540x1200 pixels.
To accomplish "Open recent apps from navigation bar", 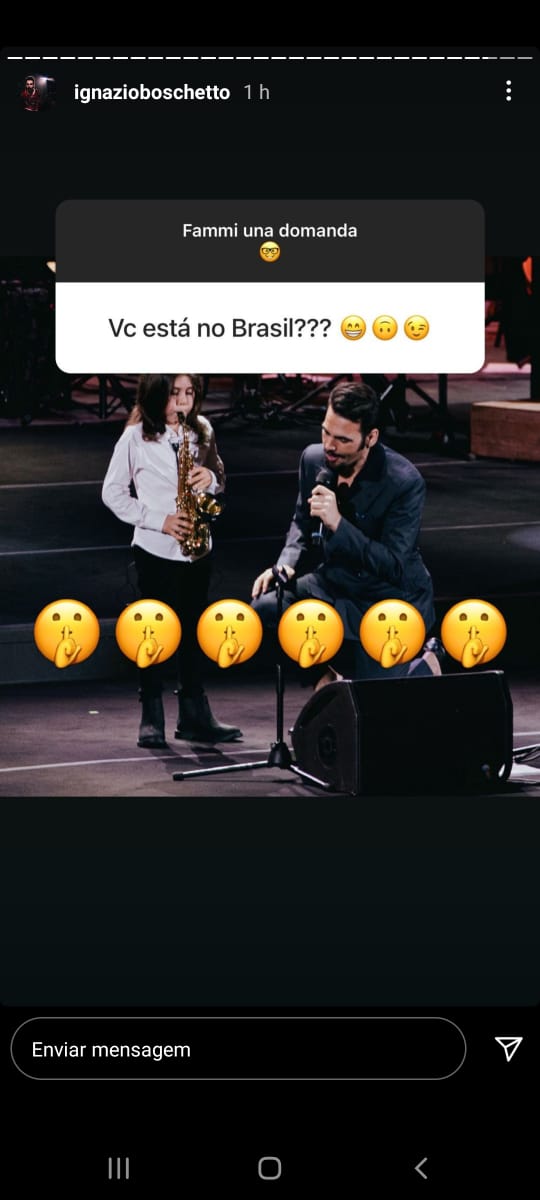I will (118, 1168).
